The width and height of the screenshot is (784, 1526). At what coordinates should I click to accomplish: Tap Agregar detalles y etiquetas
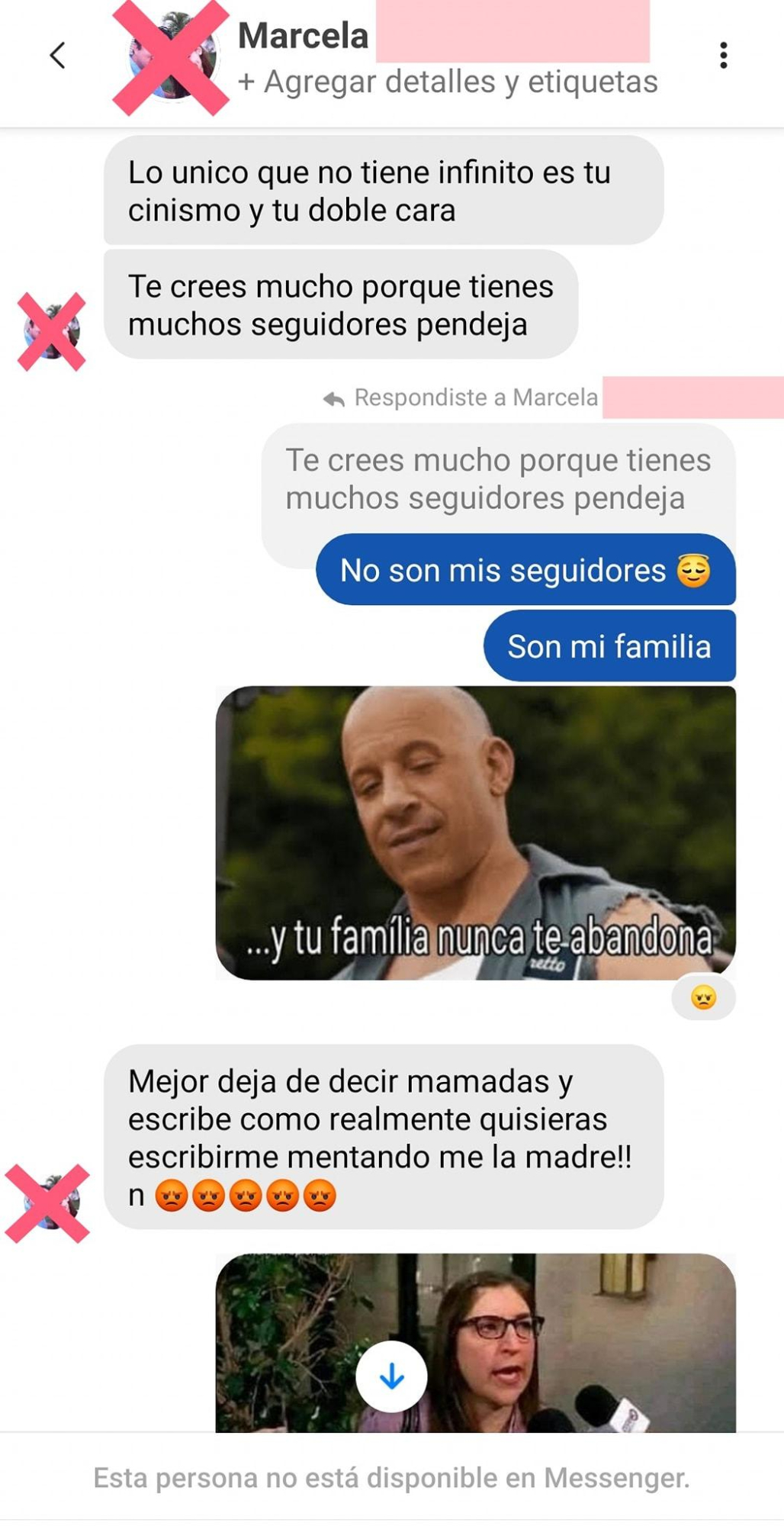pos(448,82)
